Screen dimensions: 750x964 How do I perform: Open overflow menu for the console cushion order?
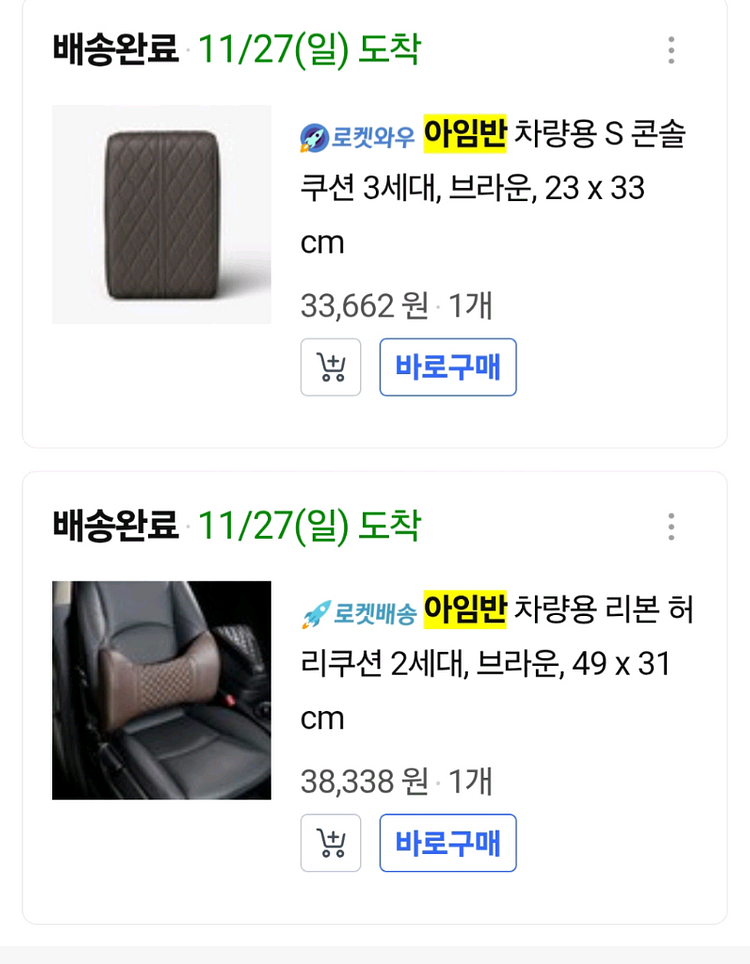pyautogui.click(x=671, y=50)
